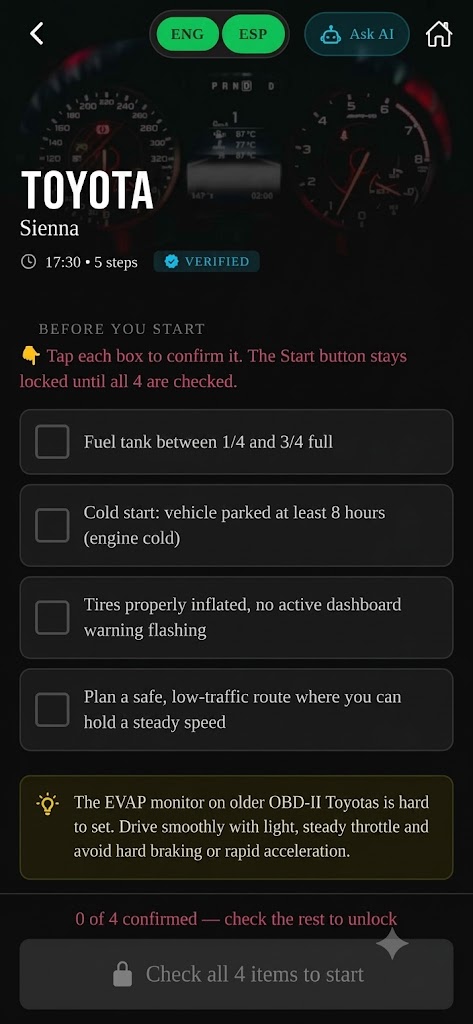The image size is (473, 1024).
Task: Switch language to ENG
Action: (187, 34)
